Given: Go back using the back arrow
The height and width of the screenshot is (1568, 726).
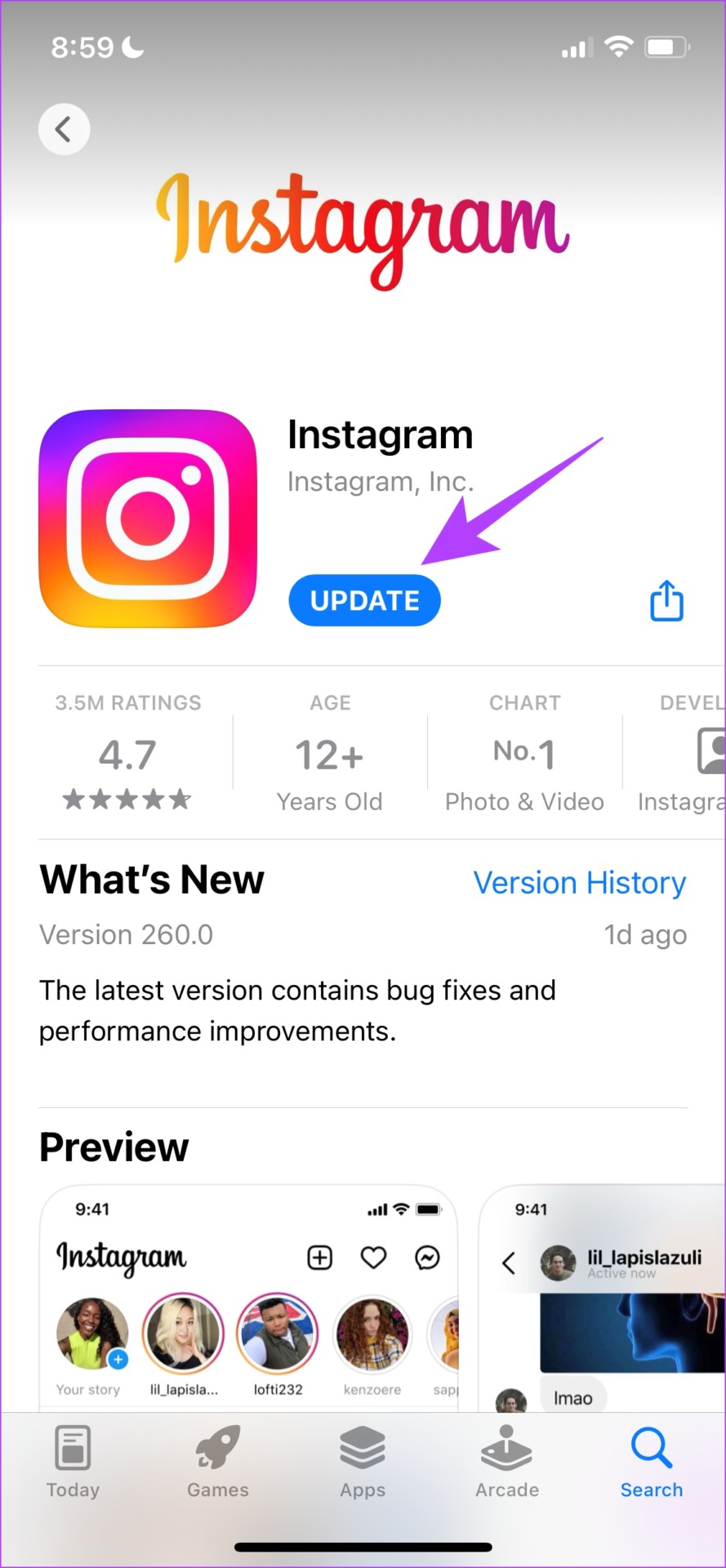Looking at the screenshot, I should click(x=64, y=129).
